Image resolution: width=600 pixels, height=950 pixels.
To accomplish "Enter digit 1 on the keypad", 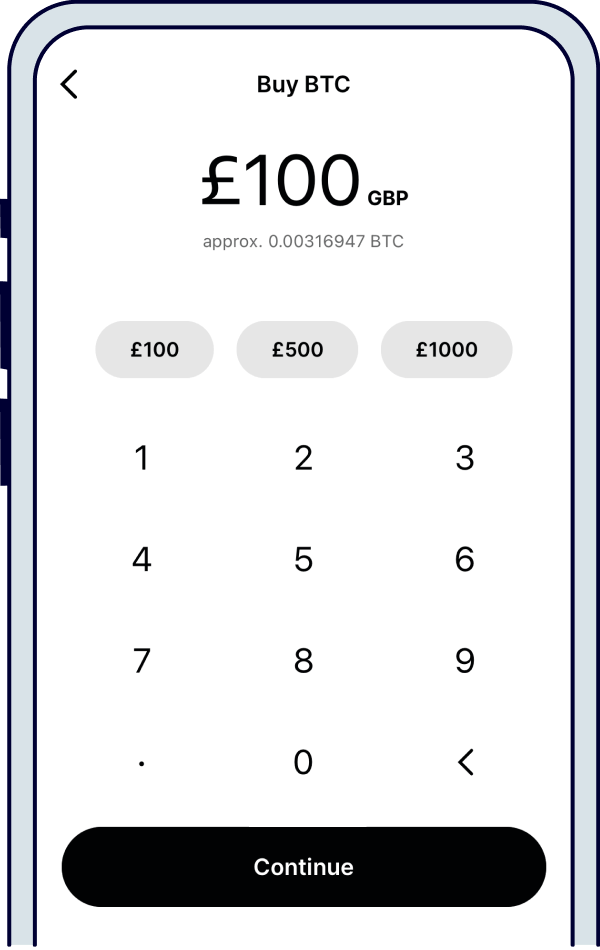I will tap(142, 458).
